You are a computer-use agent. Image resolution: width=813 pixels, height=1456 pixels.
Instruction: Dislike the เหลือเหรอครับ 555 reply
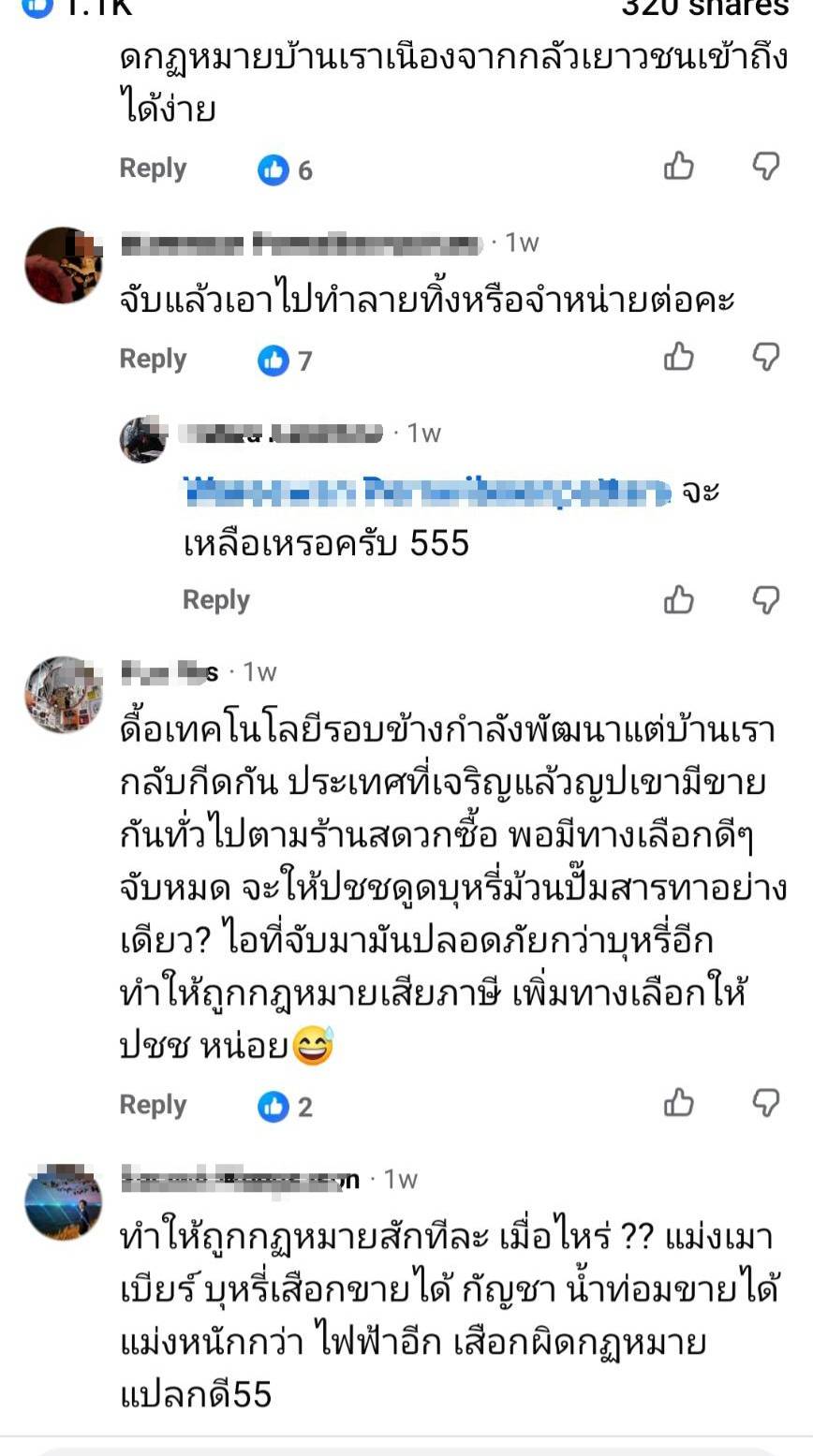(766, 599)
